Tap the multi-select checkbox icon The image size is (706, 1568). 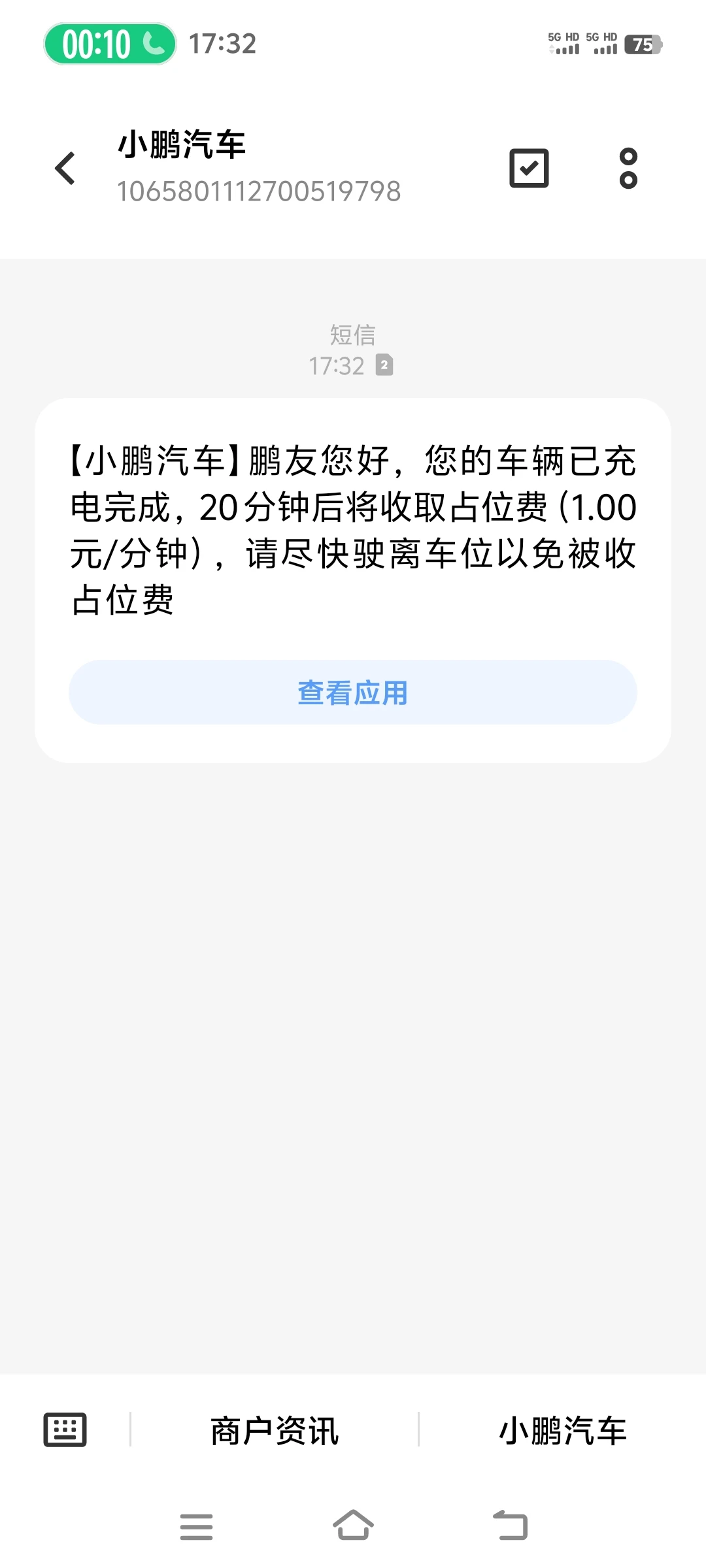coord(529,169)
